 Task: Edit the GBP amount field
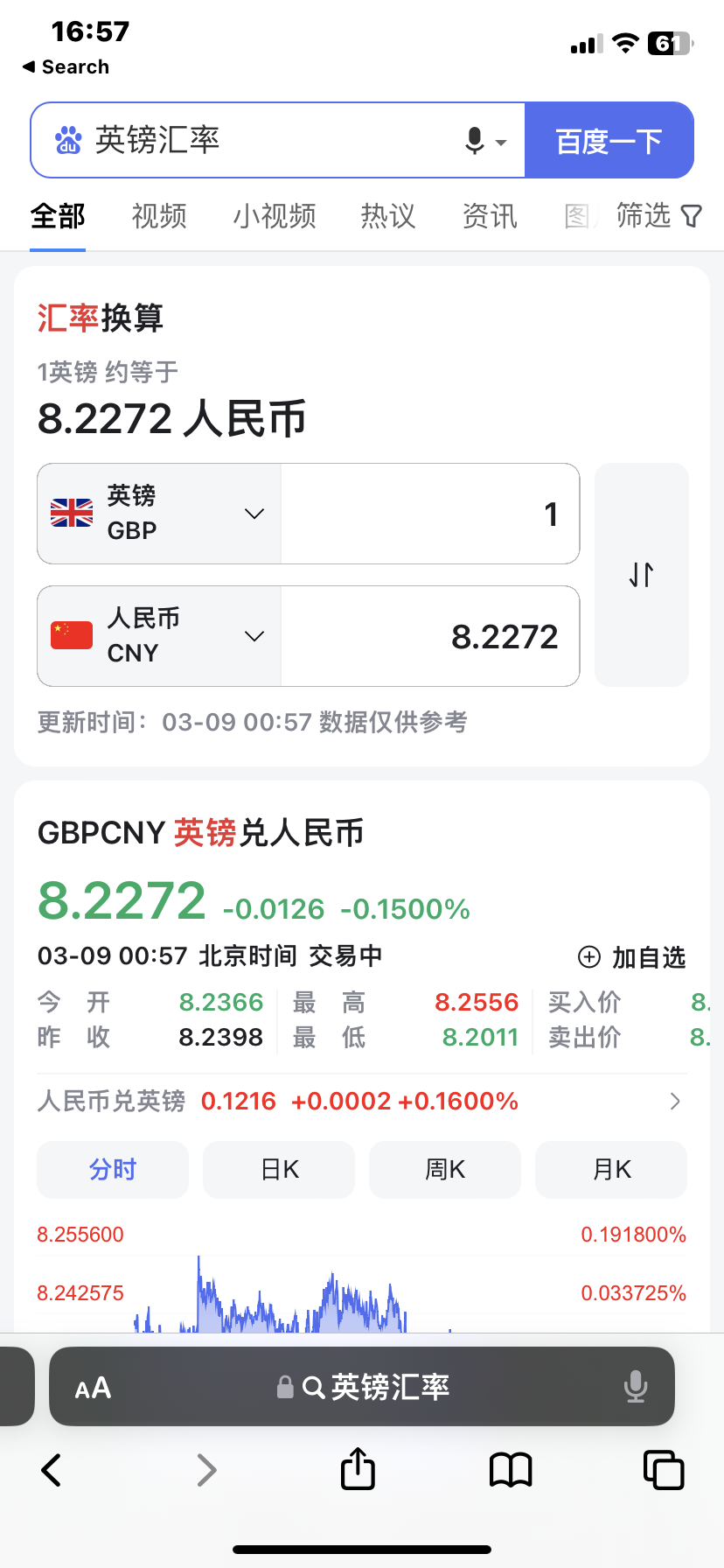(x=430, y=514)
